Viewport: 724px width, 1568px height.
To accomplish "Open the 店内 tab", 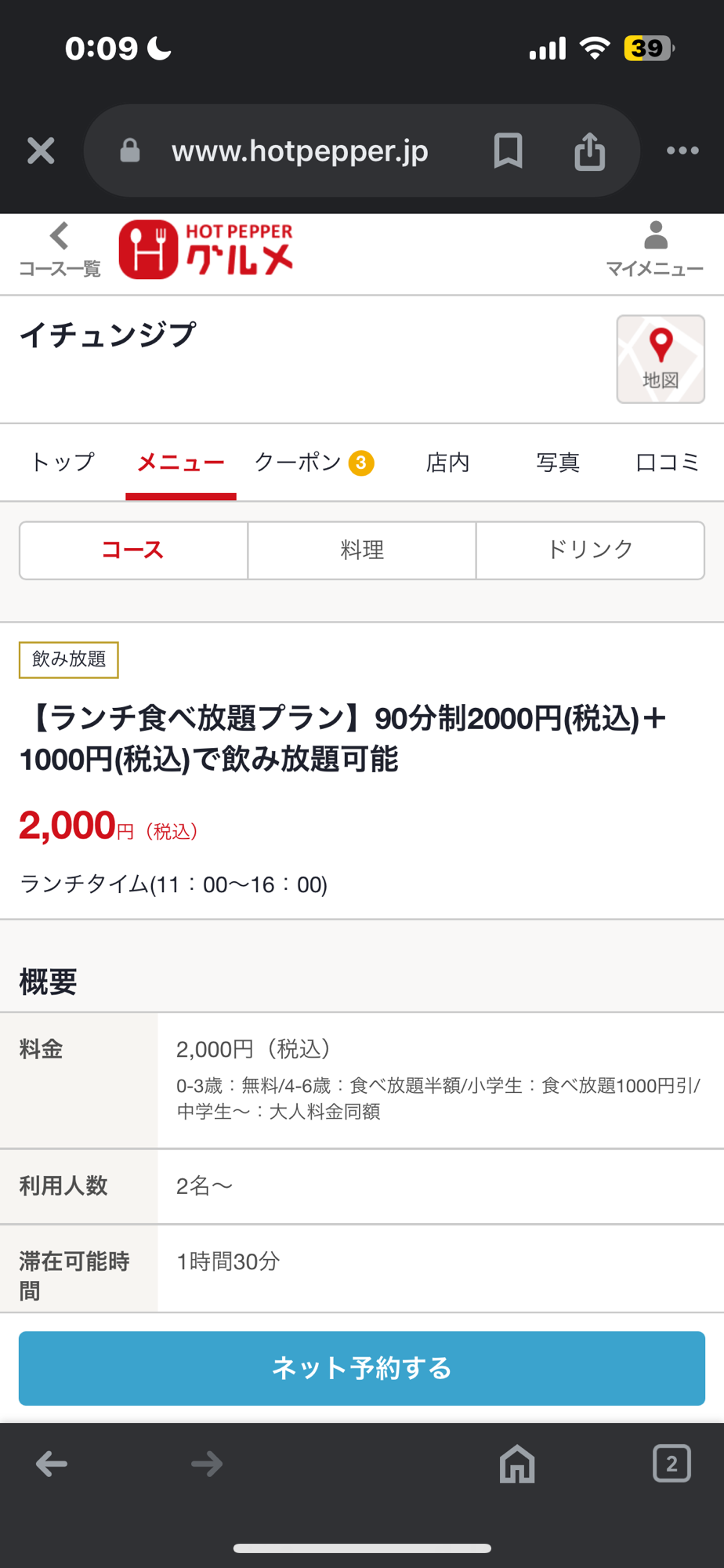I will (x=447, y=463).
